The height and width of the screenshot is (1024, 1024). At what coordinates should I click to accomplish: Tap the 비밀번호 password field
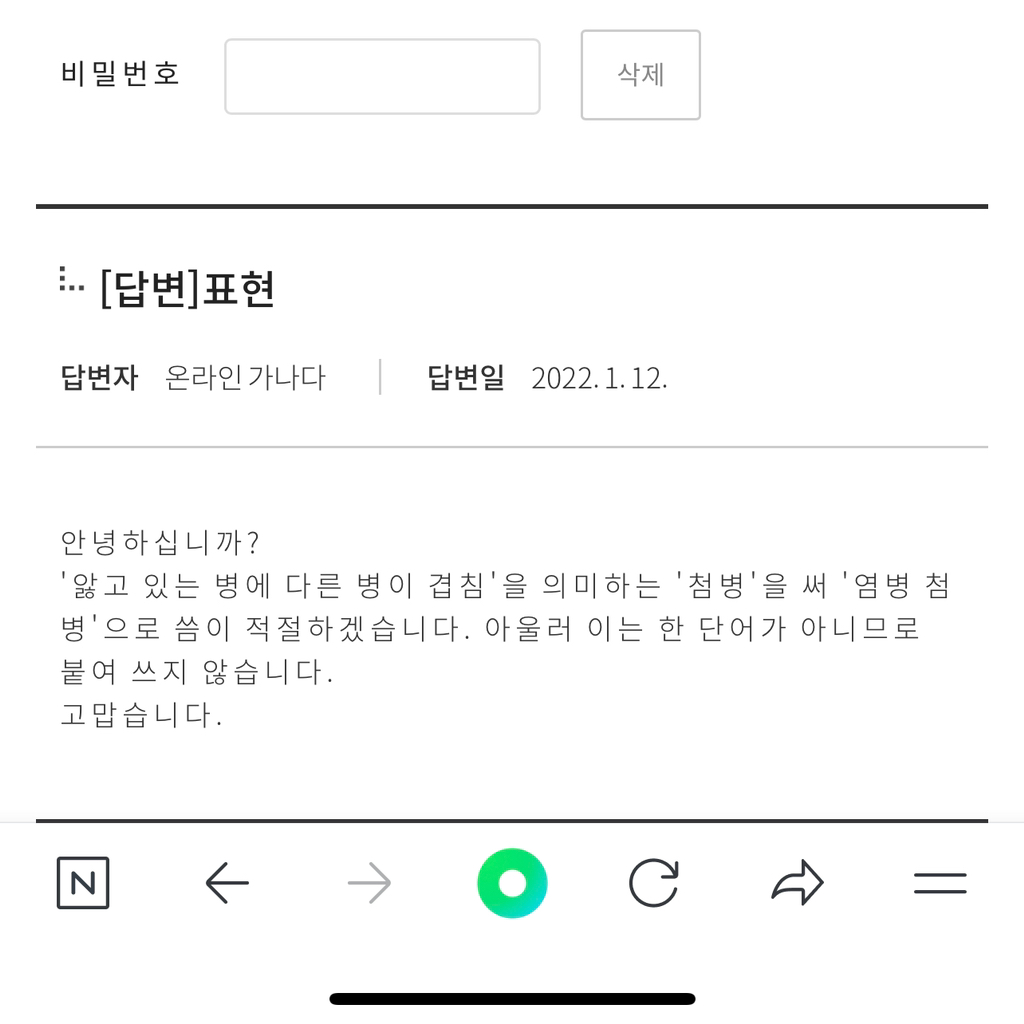(382, 76)
